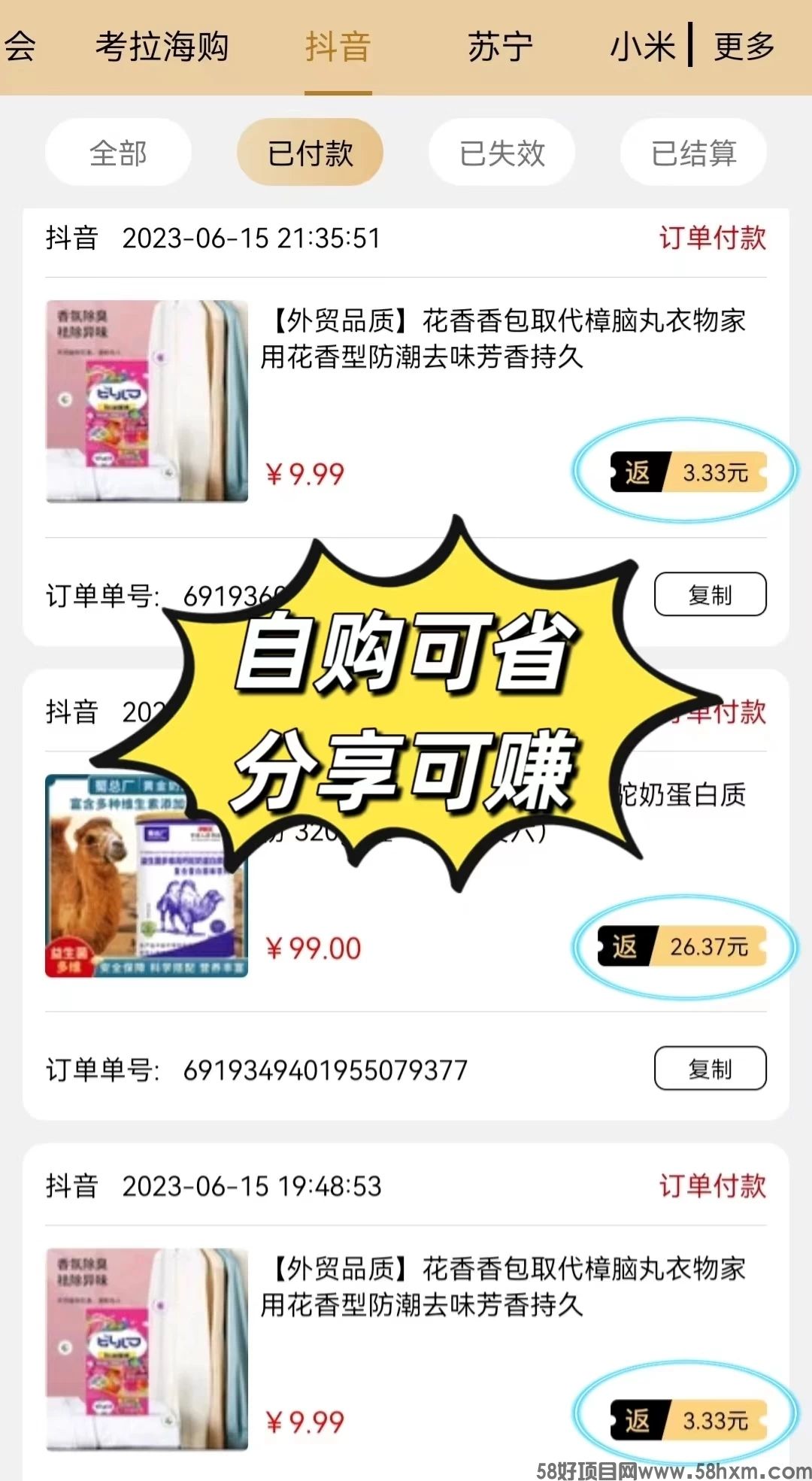Copy the order number of the 21:35:51 order
Viewport: 812px width, 1481px height.
click(710, 595)
